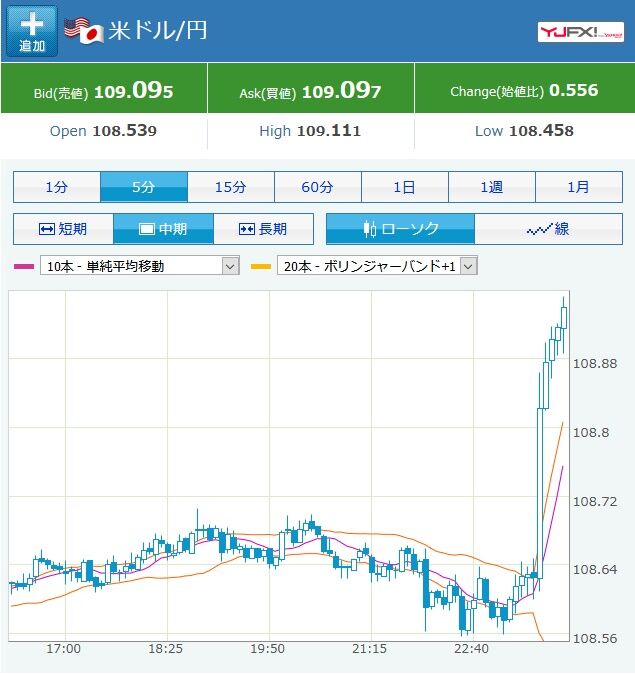Screen dimensions: 635x674
Task: View the 1週 weekly chart
Action: (x=492, y=187)
